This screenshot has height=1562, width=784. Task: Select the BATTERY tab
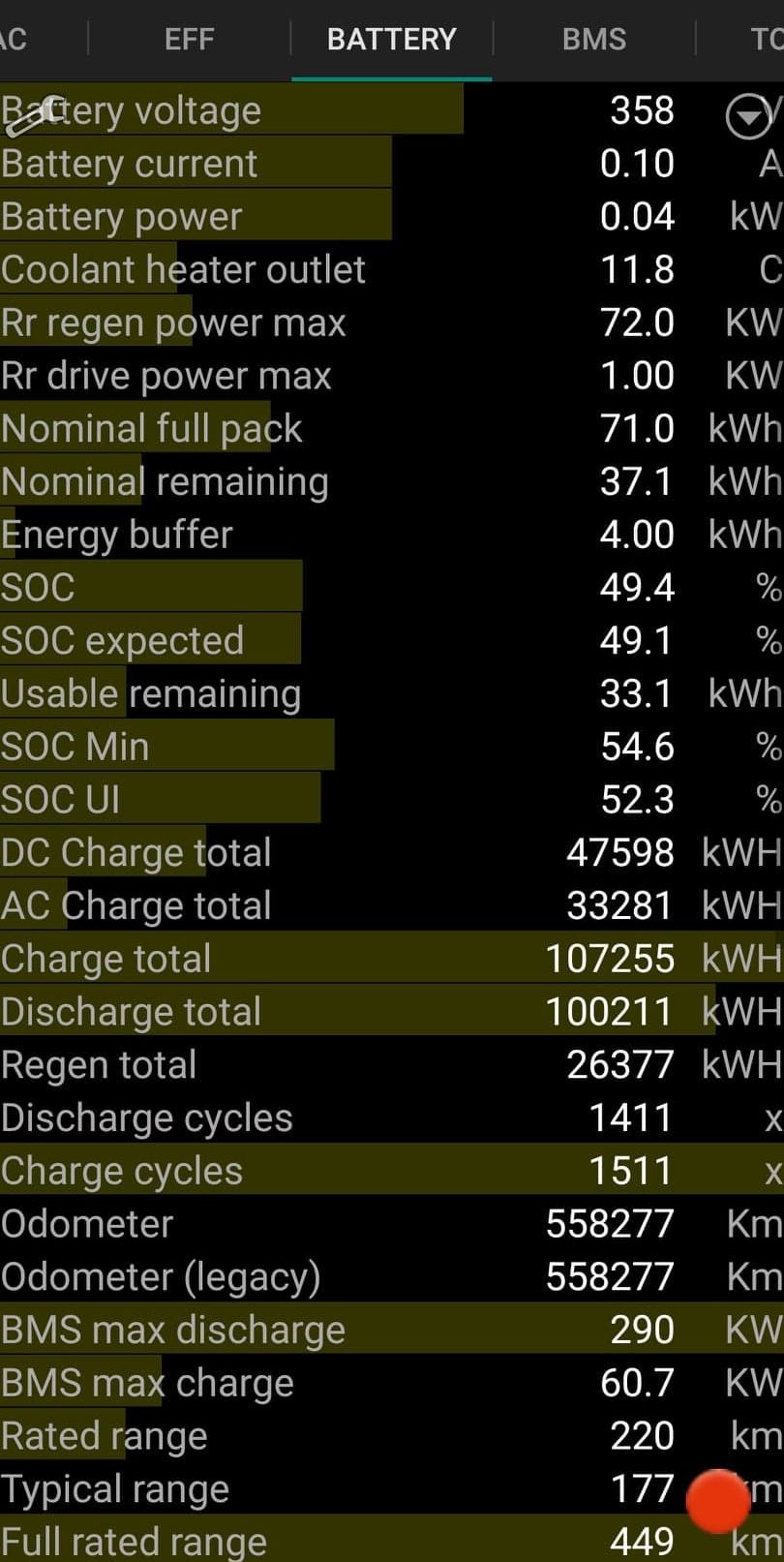[392, 40]
